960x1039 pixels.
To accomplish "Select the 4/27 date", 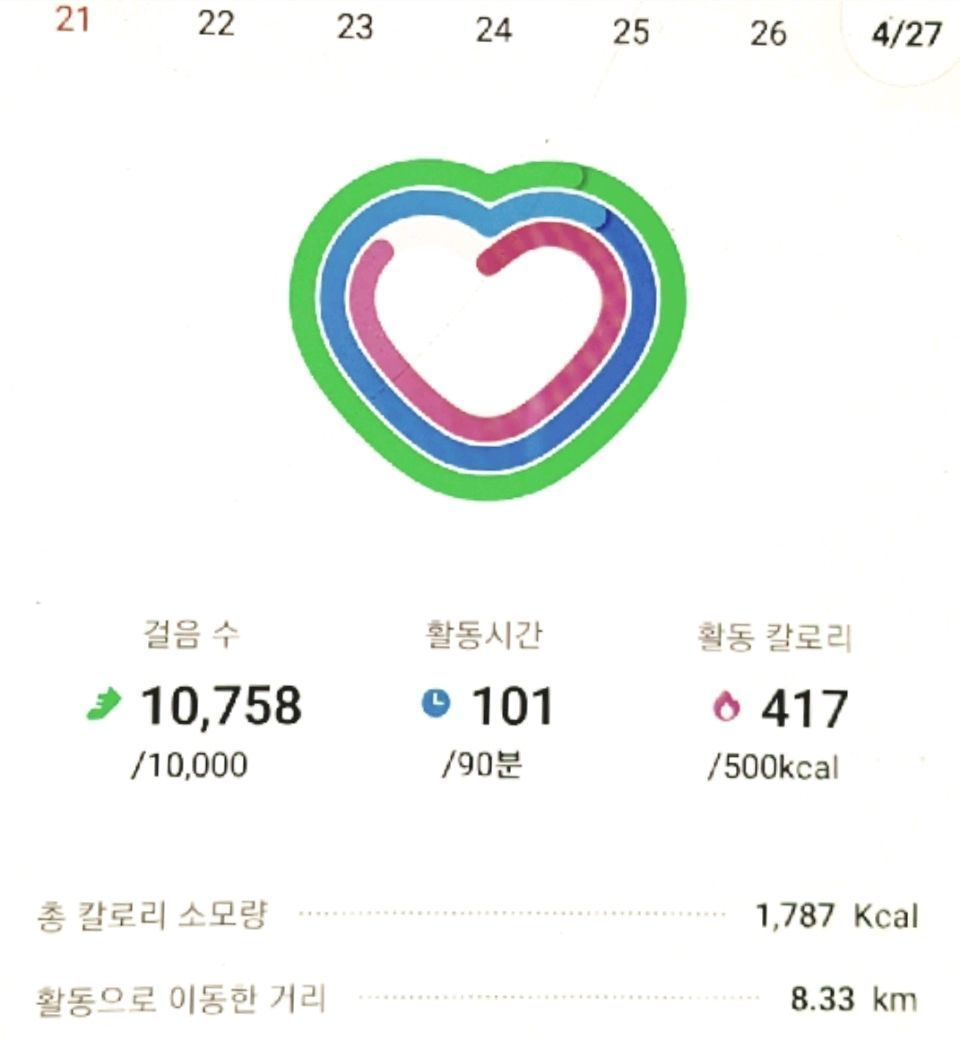I will 906,35.
